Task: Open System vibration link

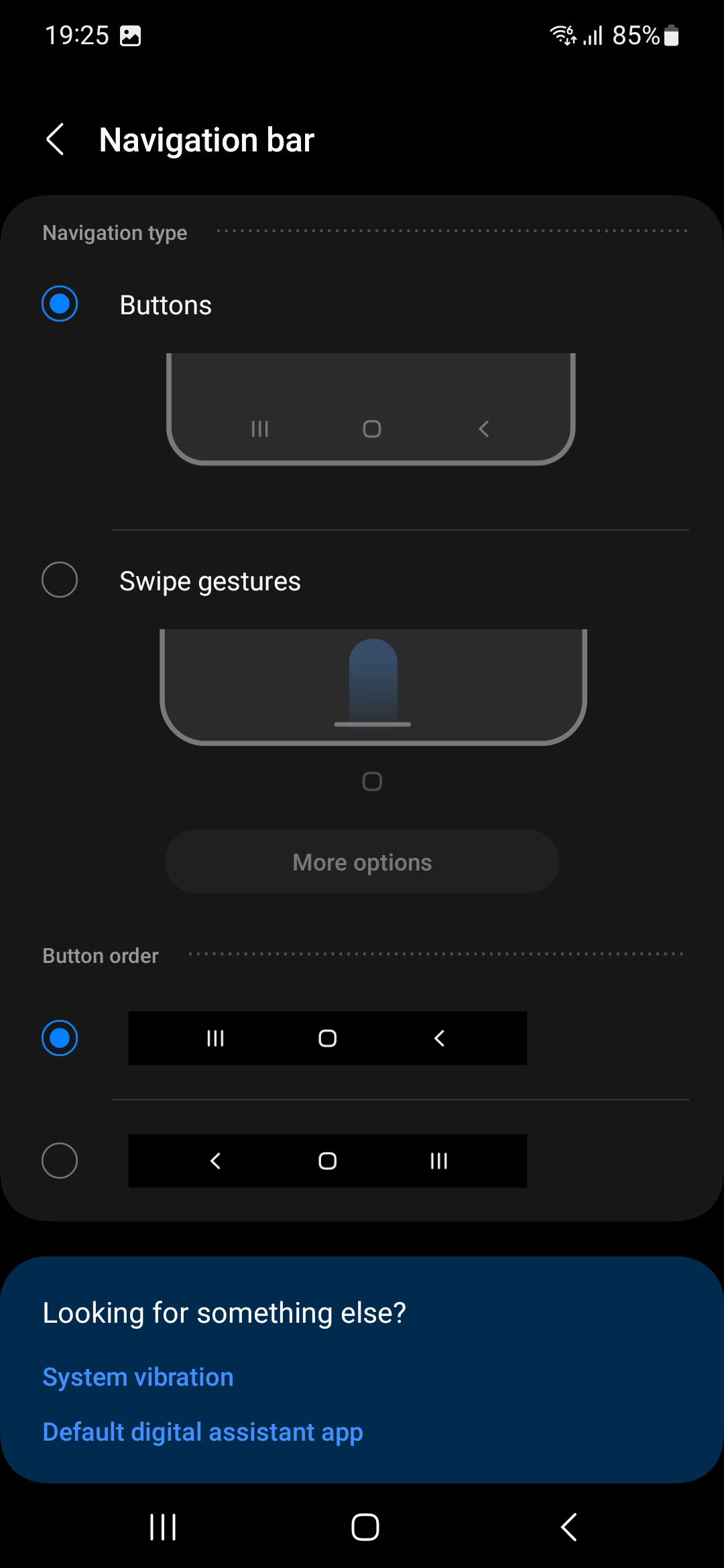Action: 138,1377
